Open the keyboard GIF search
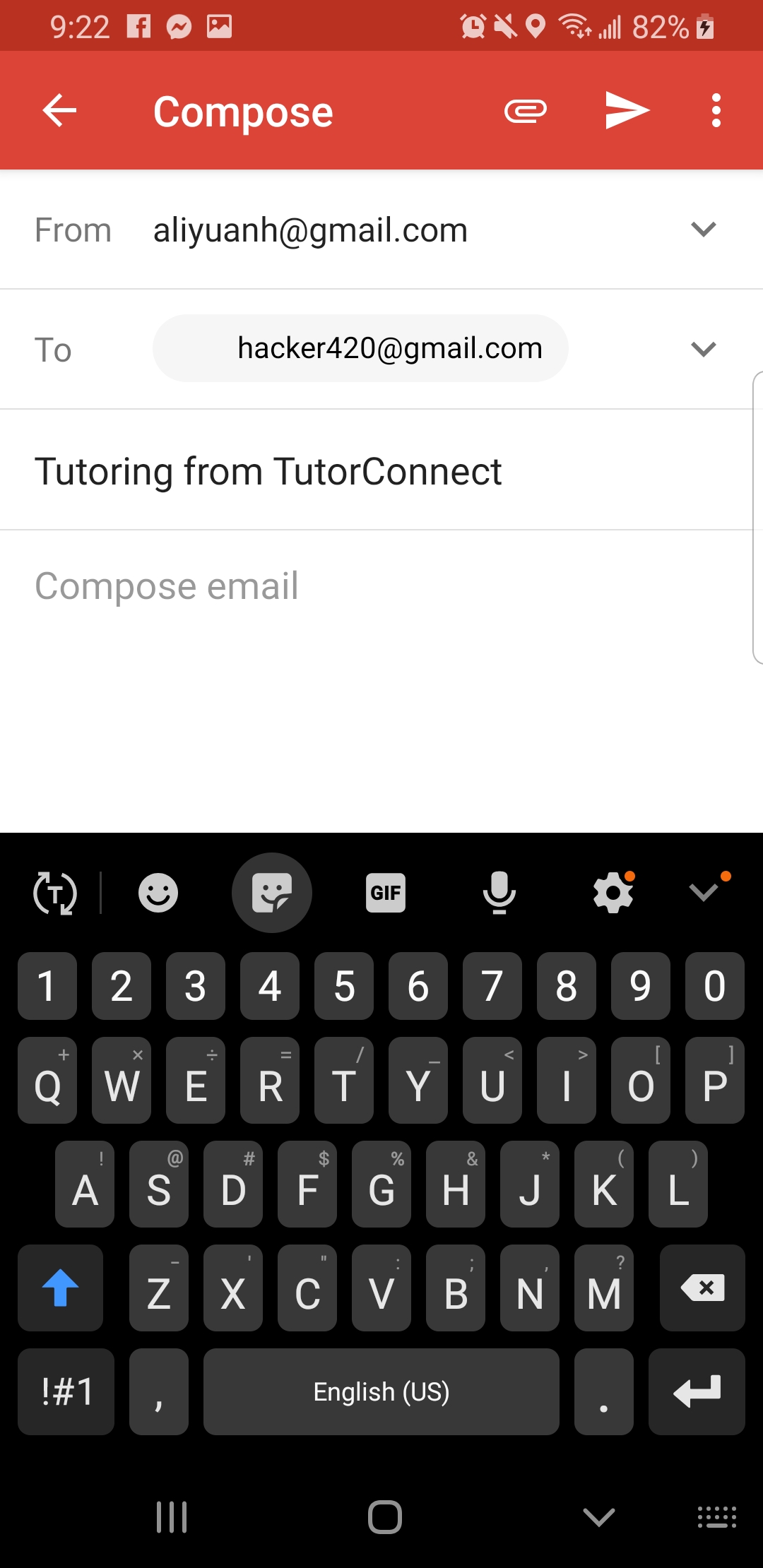 (386, 893)
